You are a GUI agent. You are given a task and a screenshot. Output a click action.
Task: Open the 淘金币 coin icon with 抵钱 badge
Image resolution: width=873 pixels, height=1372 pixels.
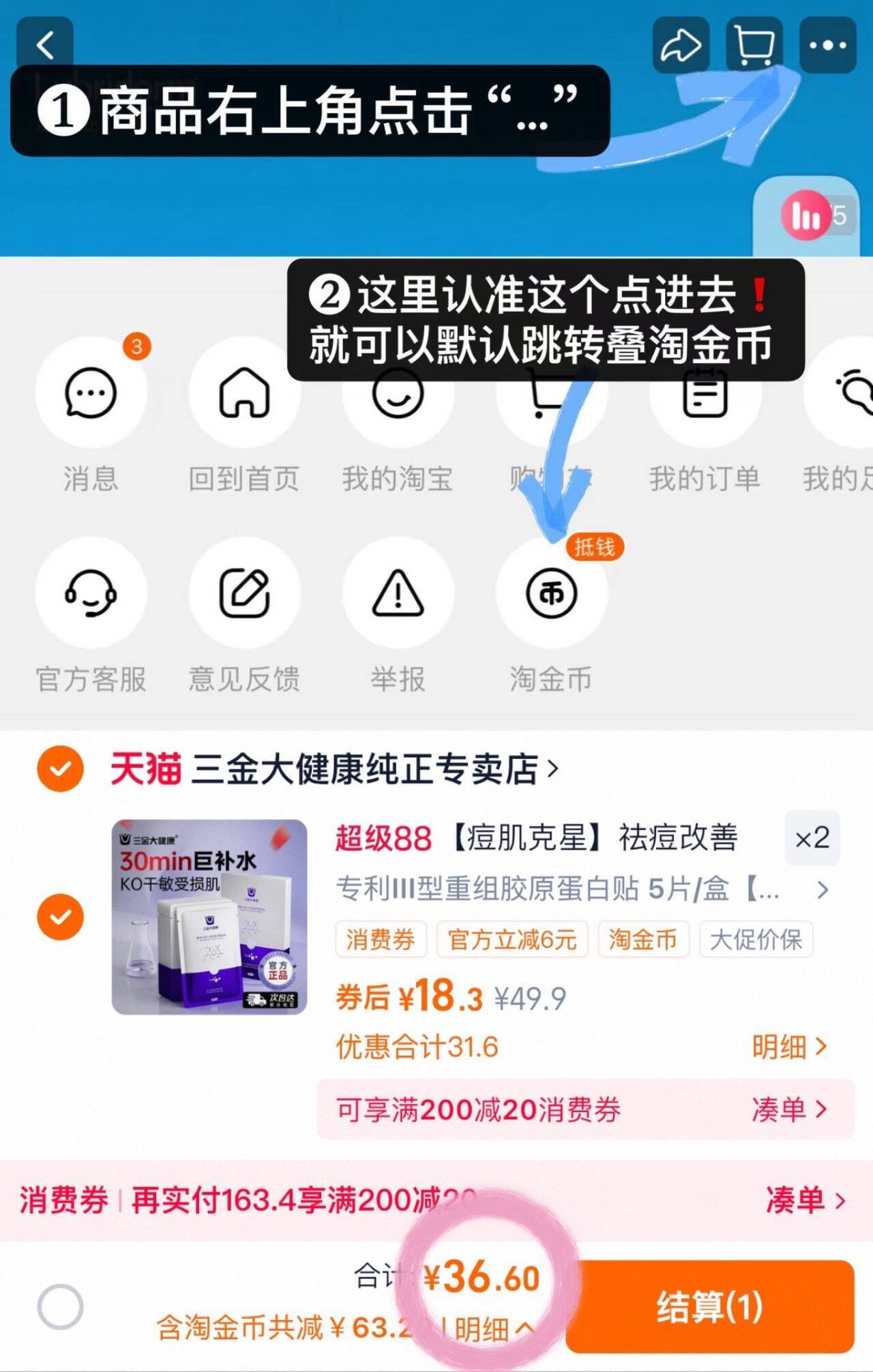(x=551, y=595)
